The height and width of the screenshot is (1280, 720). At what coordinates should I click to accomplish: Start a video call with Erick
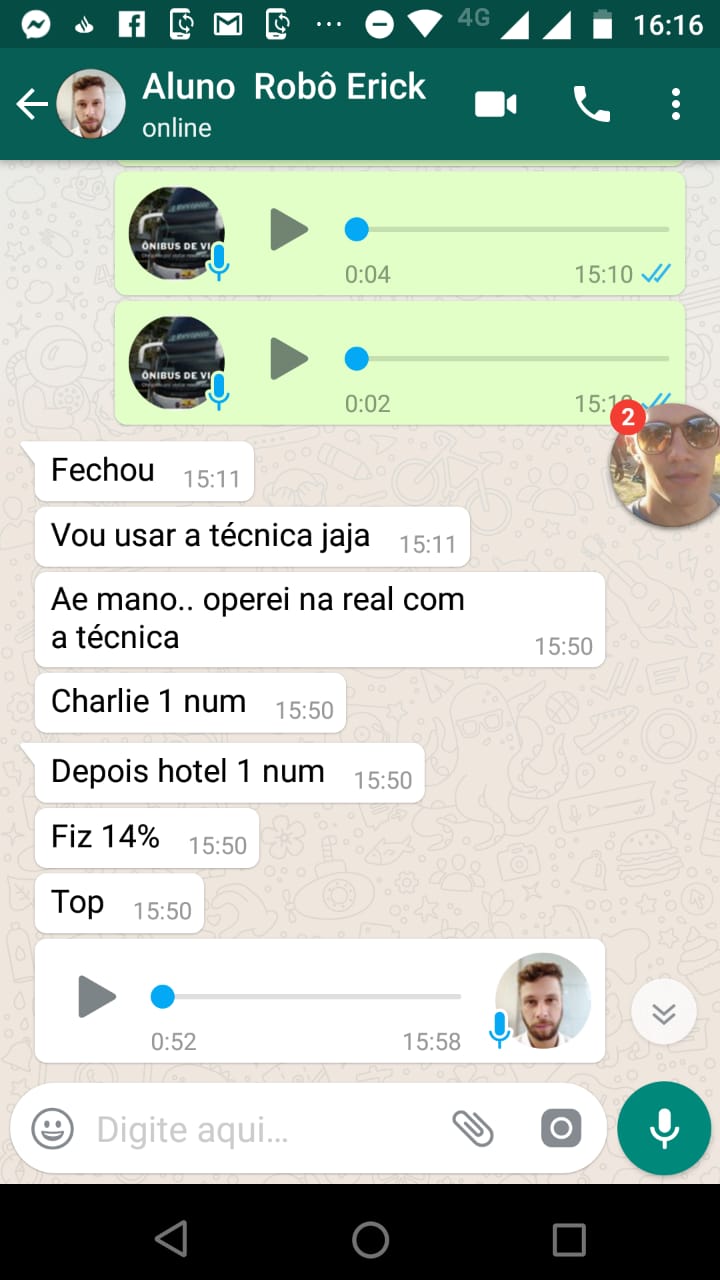496,104
